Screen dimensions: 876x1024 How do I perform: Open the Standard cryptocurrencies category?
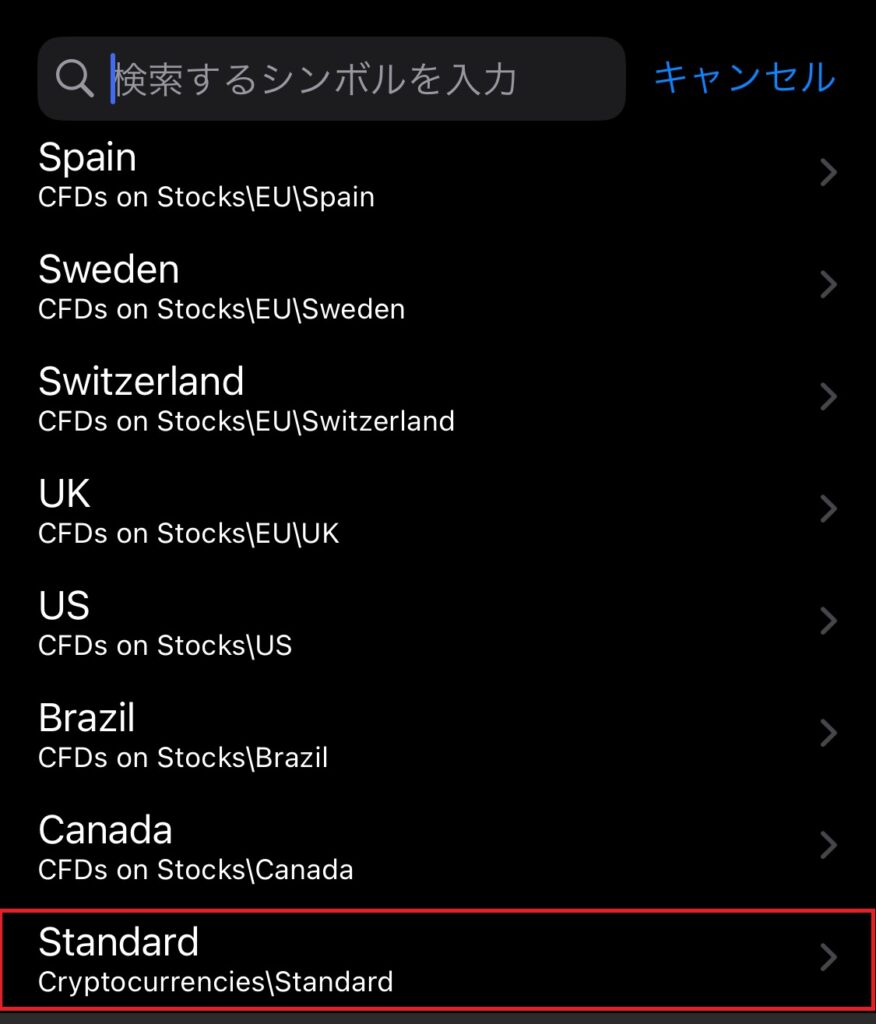pos(437,958)
